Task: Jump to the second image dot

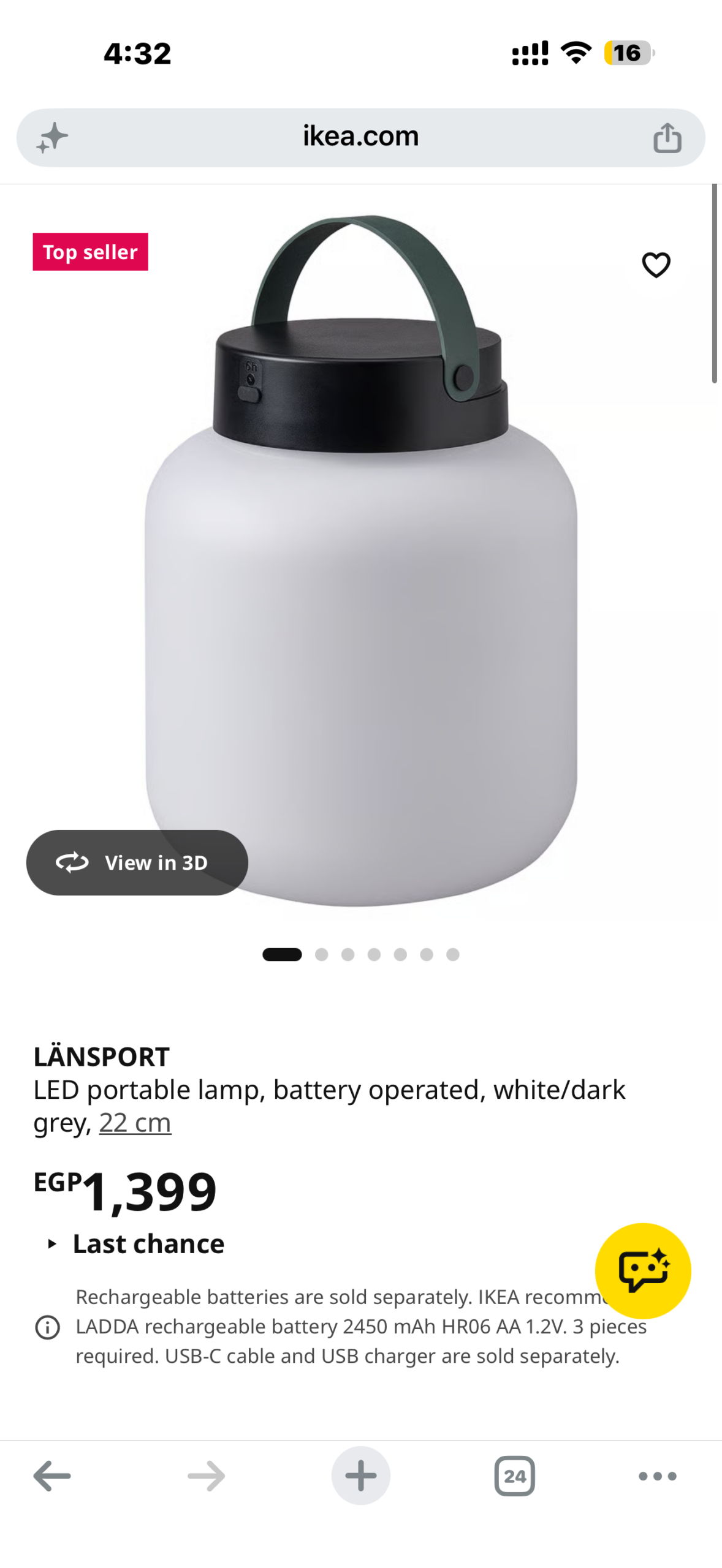Action: pos(321,954)
